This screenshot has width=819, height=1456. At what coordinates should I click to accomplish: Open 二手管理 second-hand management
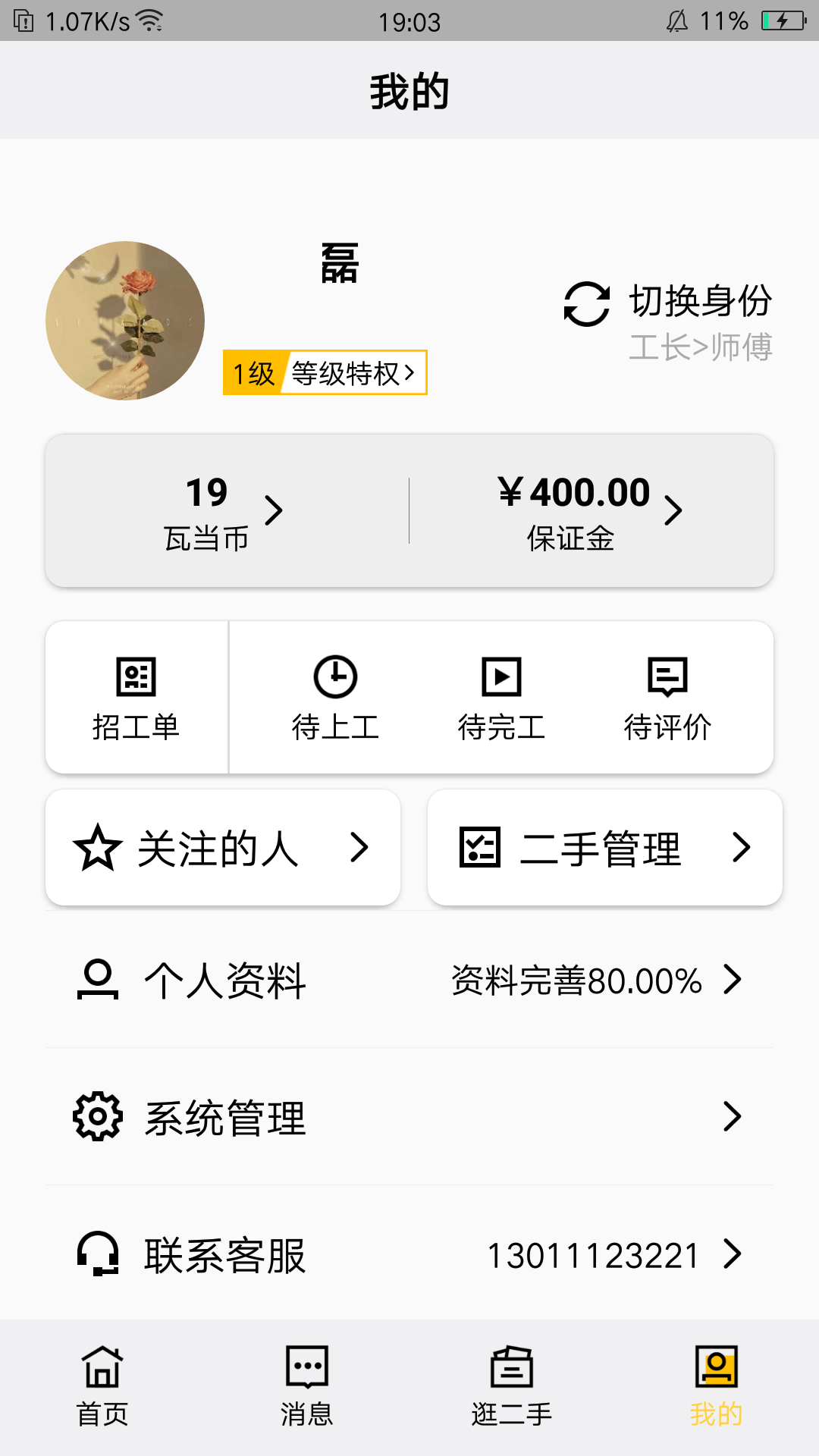pos(604,848)
